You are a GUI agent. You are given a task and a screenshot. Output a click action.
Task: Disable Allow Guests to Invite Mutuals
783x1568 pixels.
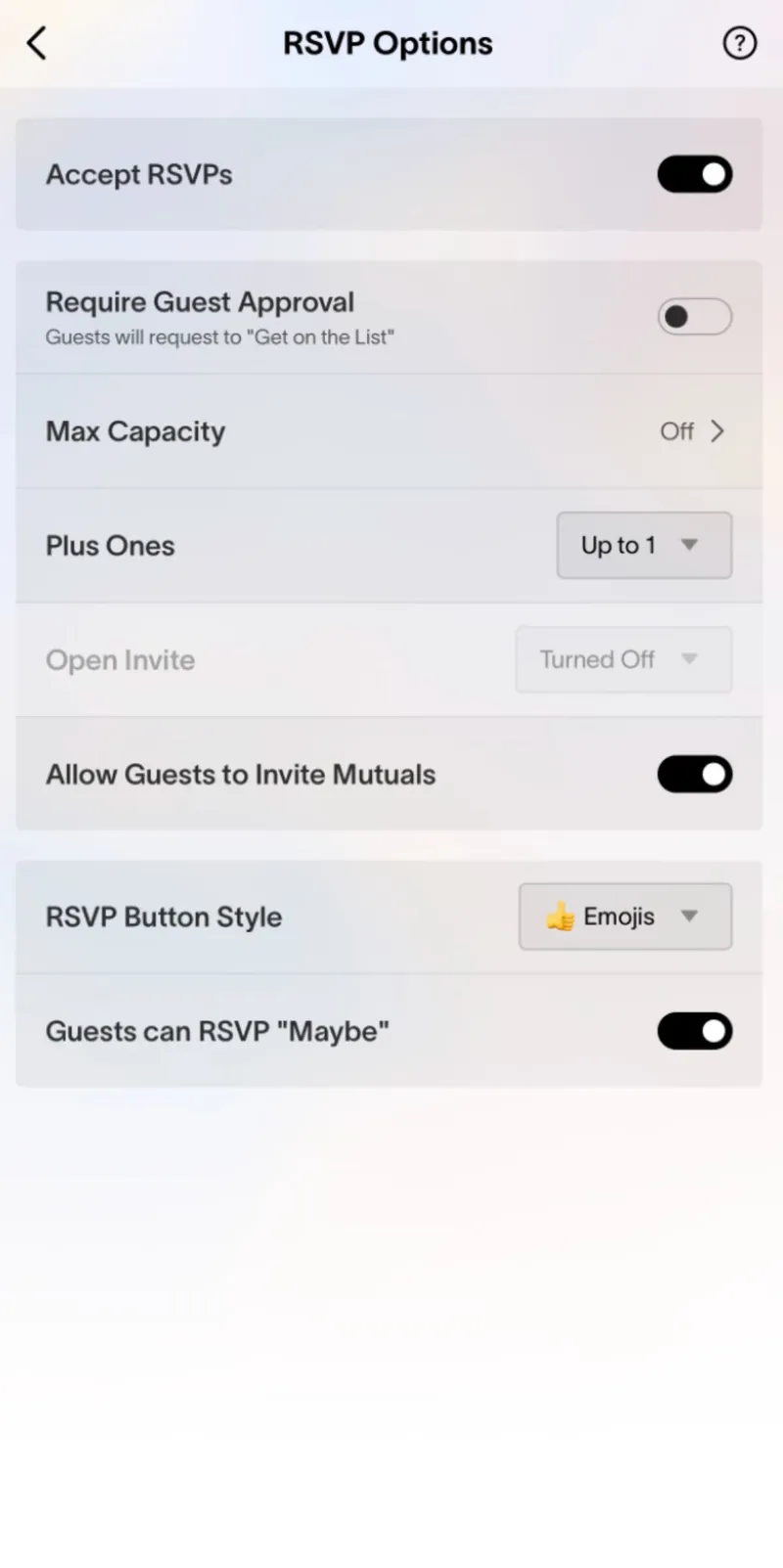point(695,774)
